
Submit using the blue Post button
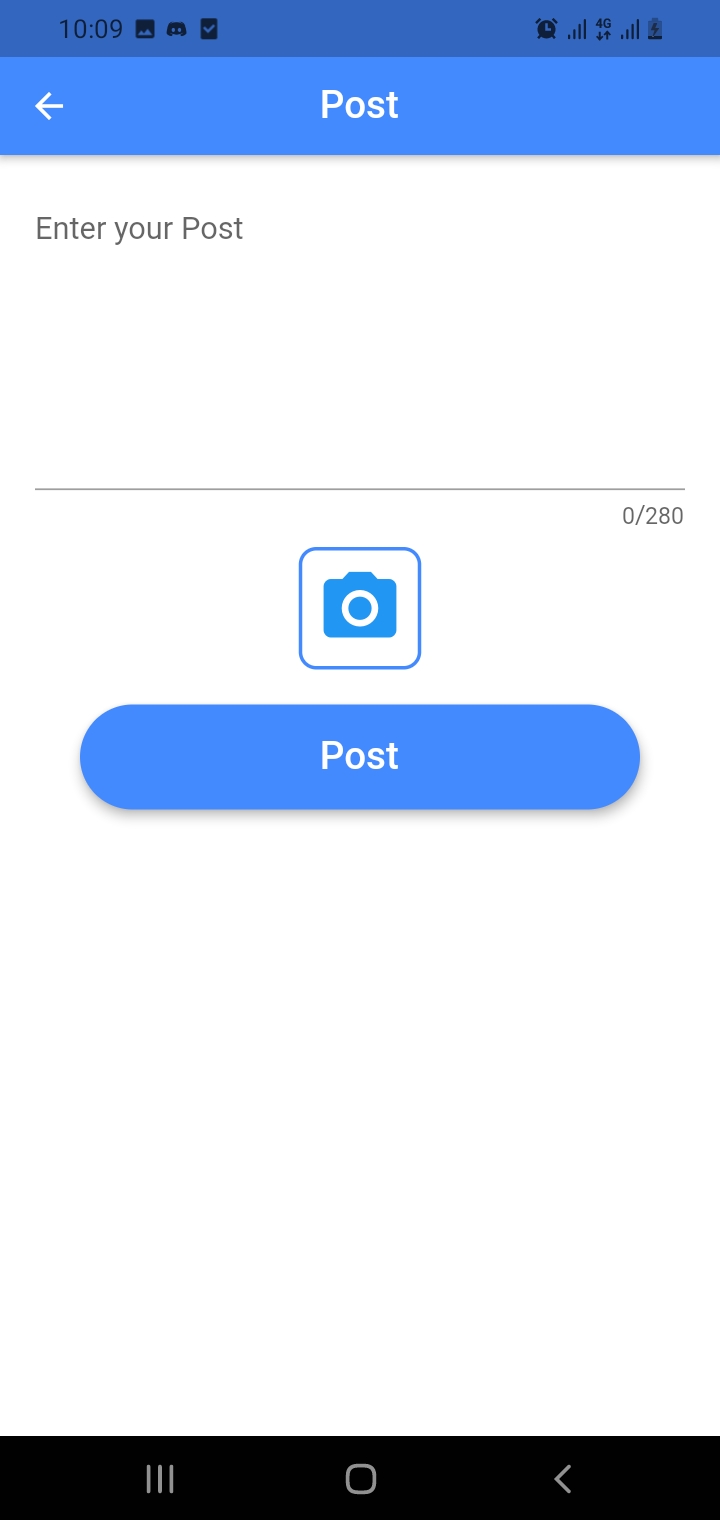click(360, 757)
